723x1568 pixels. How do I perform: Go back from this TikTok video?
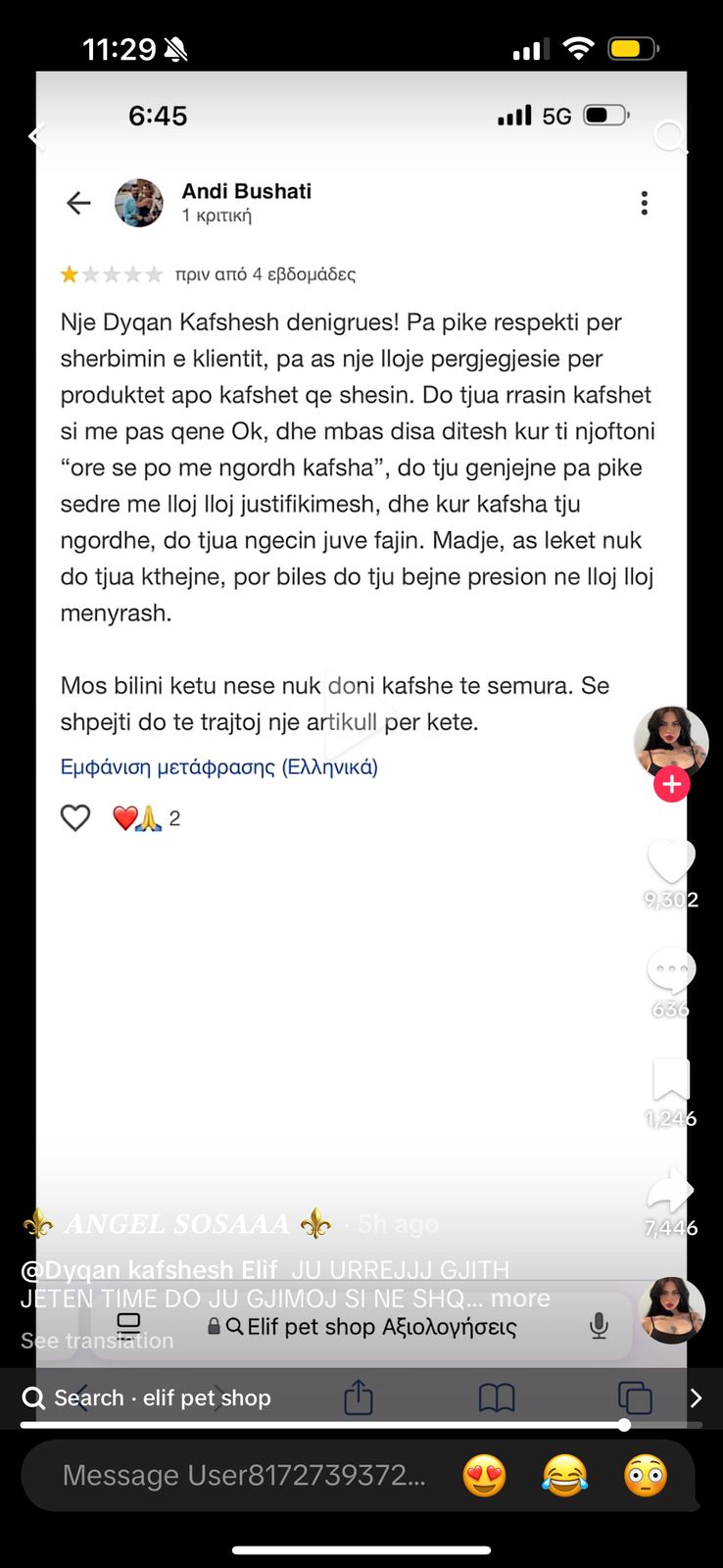coord(36,136)
